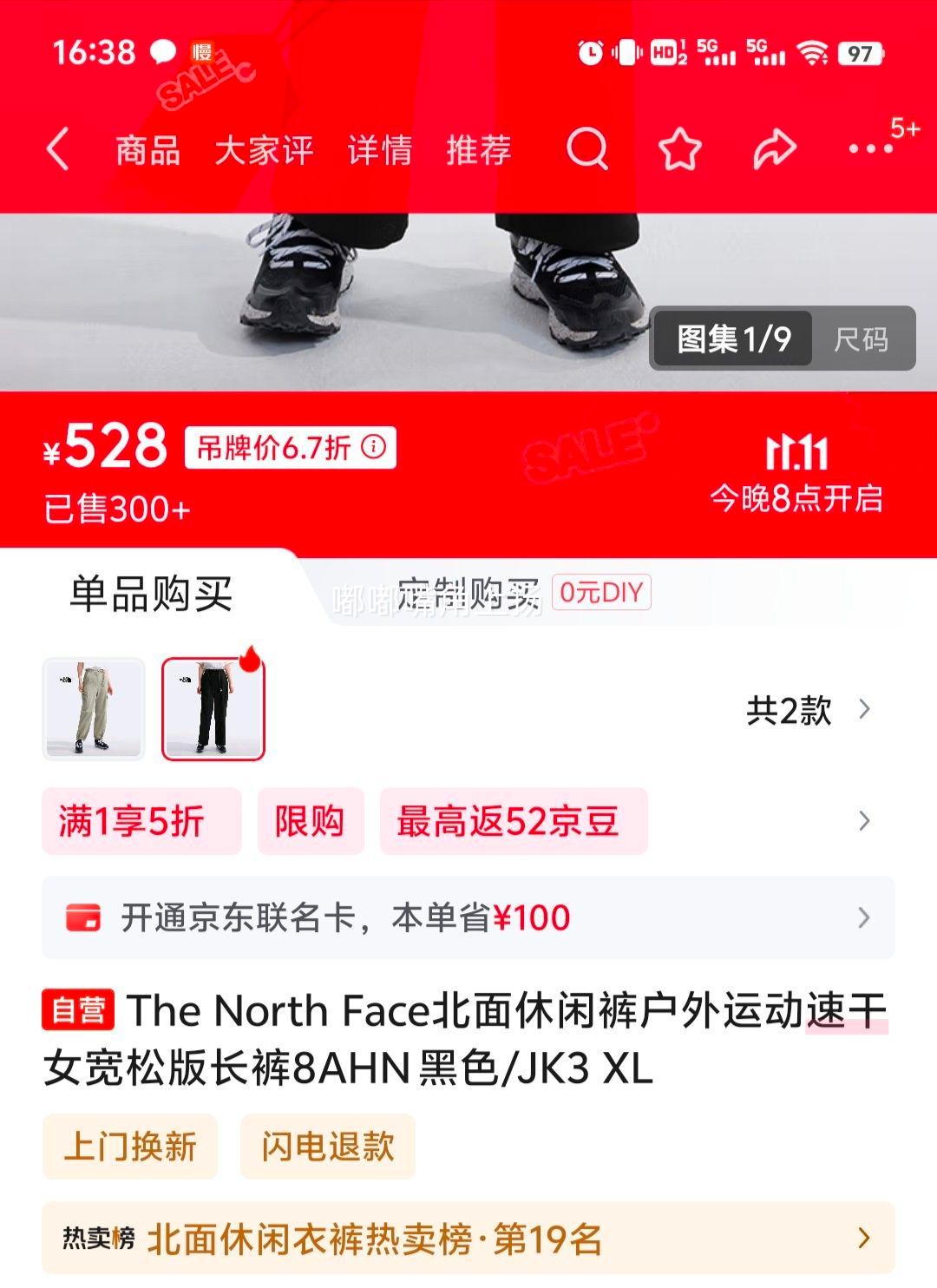Screen dimensions: 937x1288
Task: View the 尺码 size chart
Action: (x=861, y=338)
